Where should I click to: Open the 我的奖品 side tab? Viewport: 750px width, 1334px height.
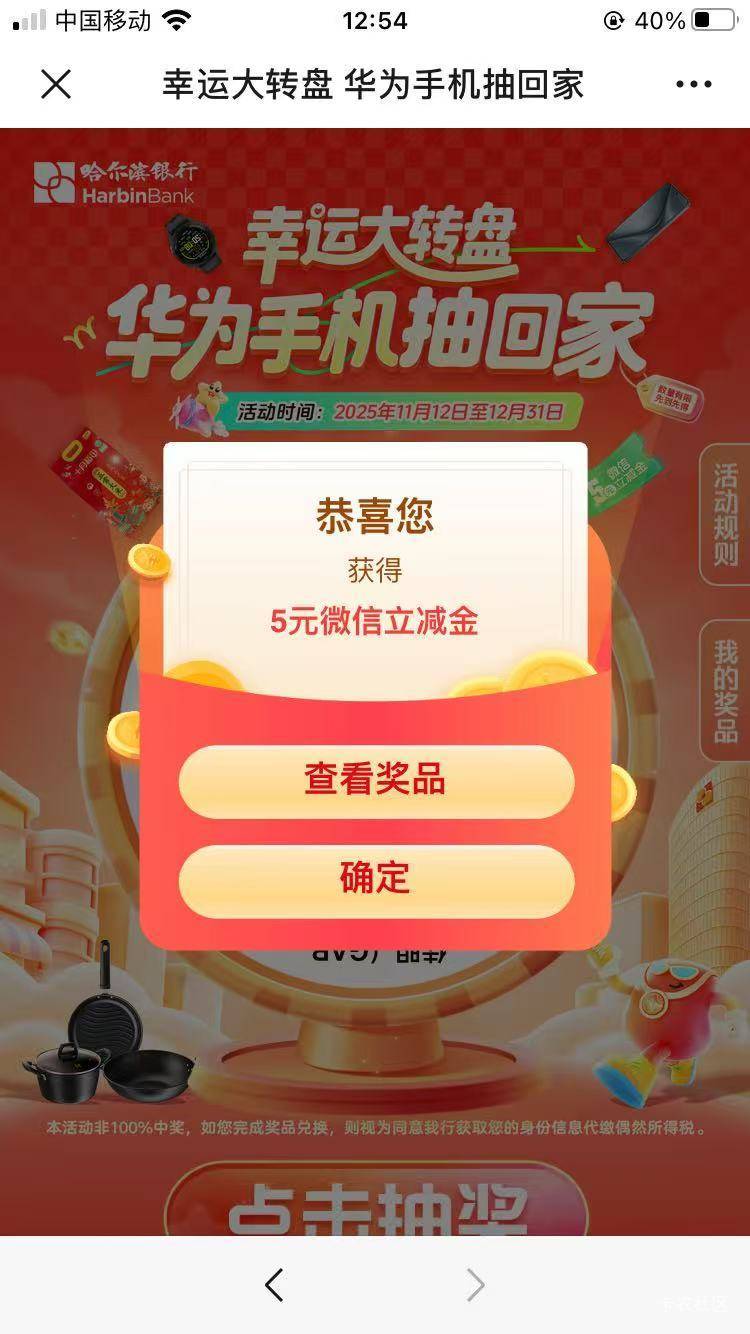(726, 691)
